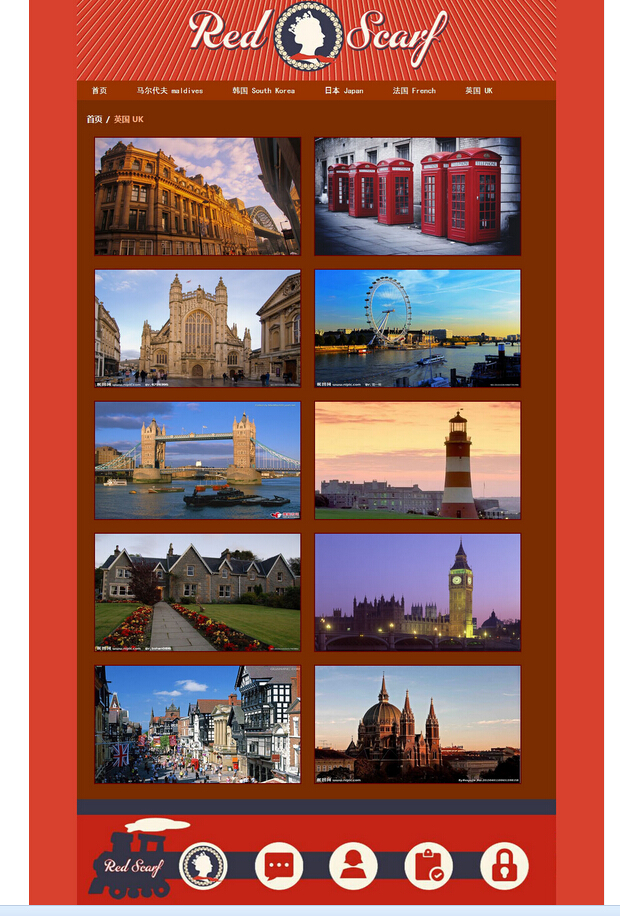This screenshot has width=620, height=916.
Task: Tap the queen stamp icon in the footer
Action: point(203,866)
